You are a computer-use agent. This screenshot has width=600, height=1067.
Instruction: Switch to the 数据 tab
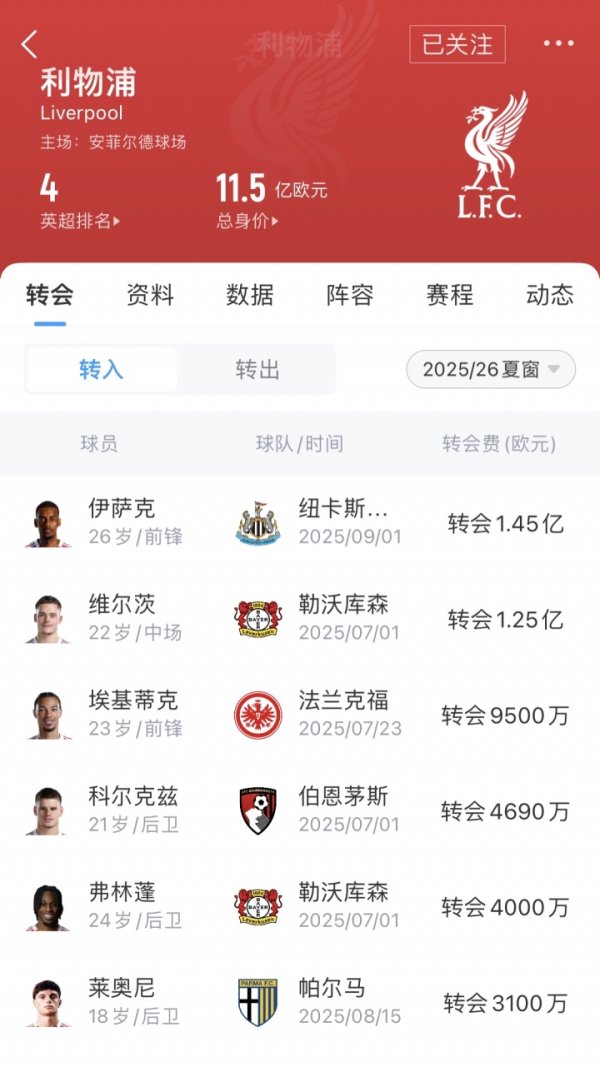(x=250, y=295)
